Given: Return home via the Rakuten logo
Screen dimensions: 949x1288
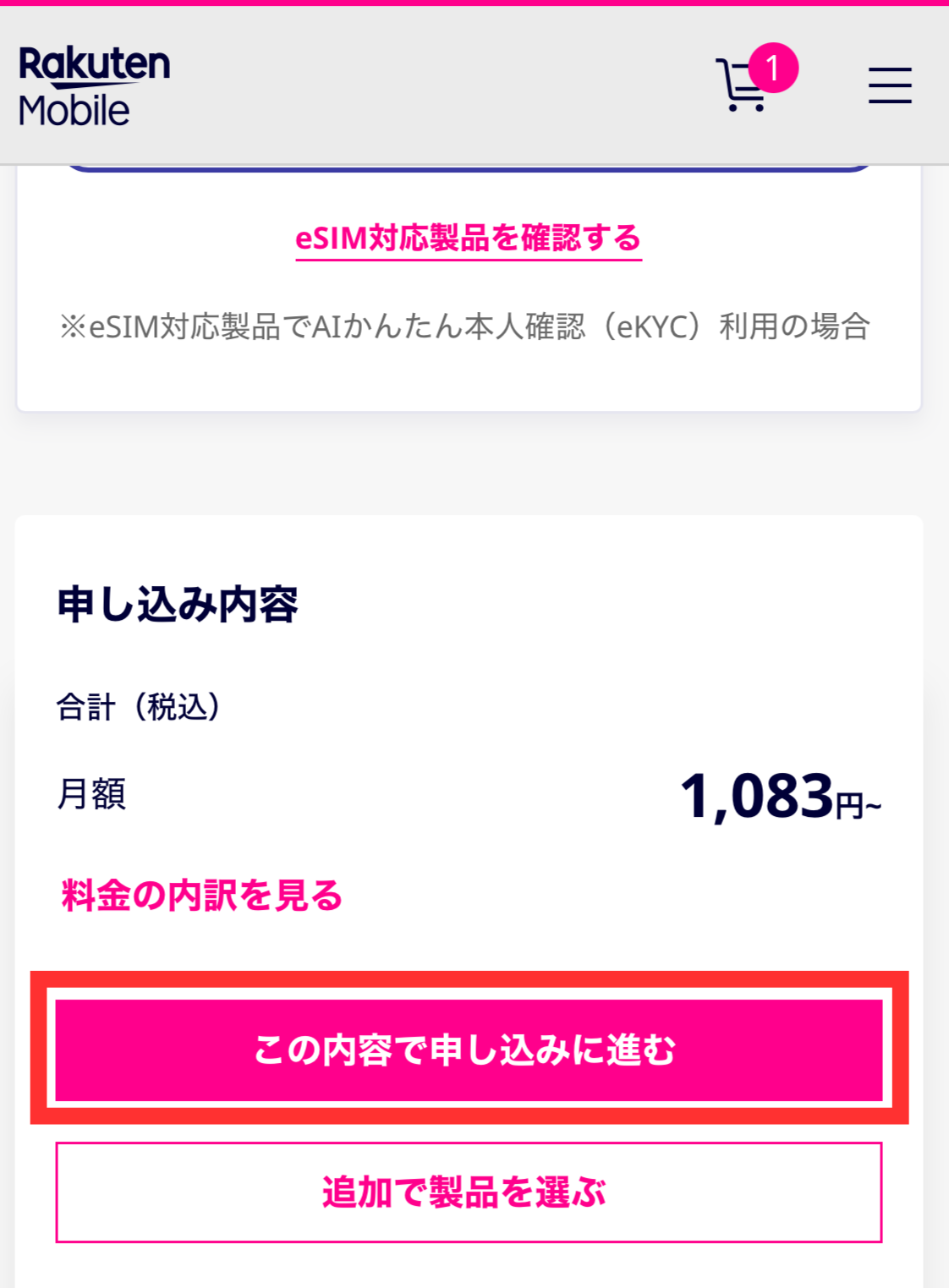Looking at the screenshot, I should (x=95, y=85).
